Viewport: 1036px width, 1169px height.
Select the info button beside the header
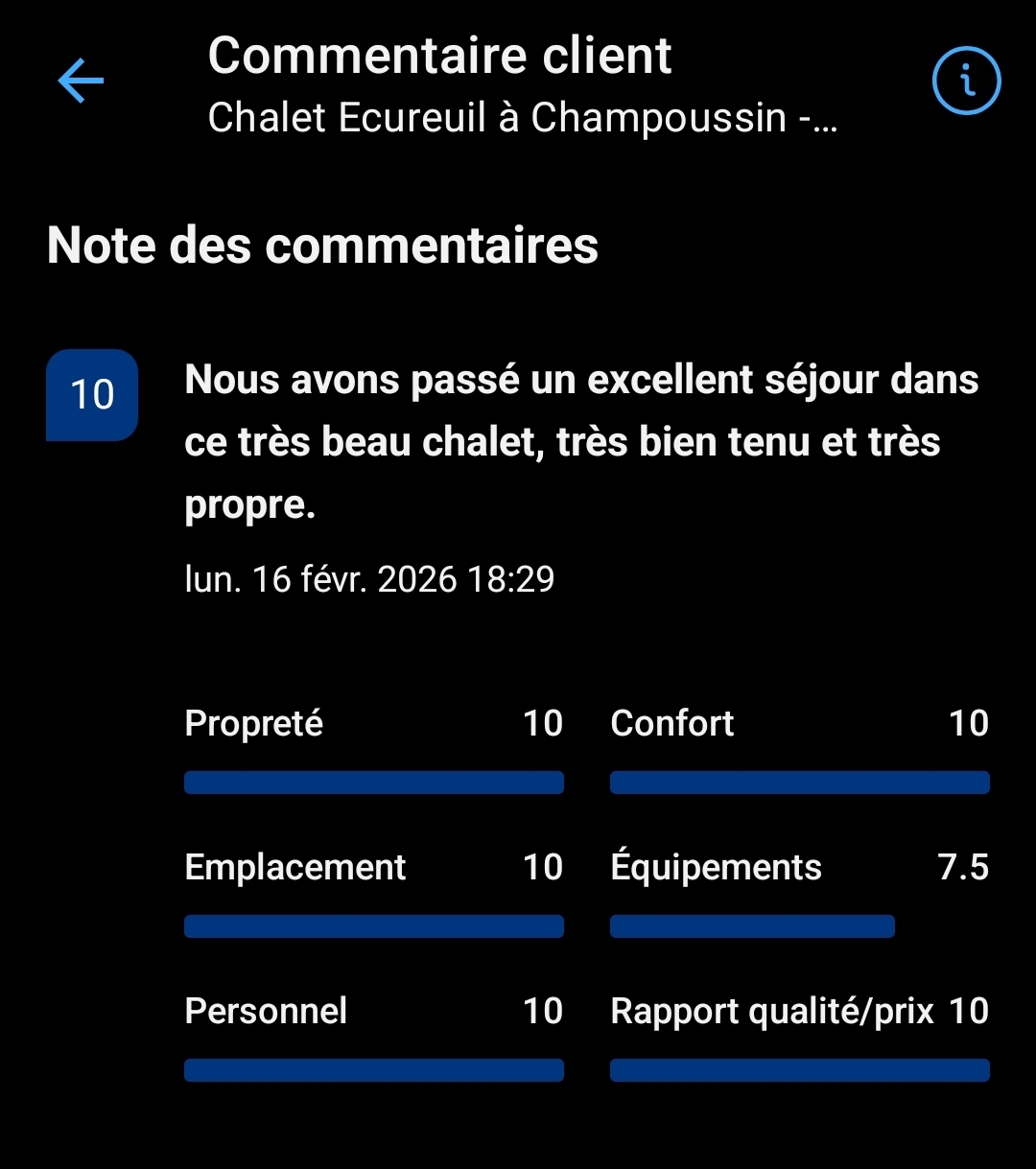click(x=965, y=82)
